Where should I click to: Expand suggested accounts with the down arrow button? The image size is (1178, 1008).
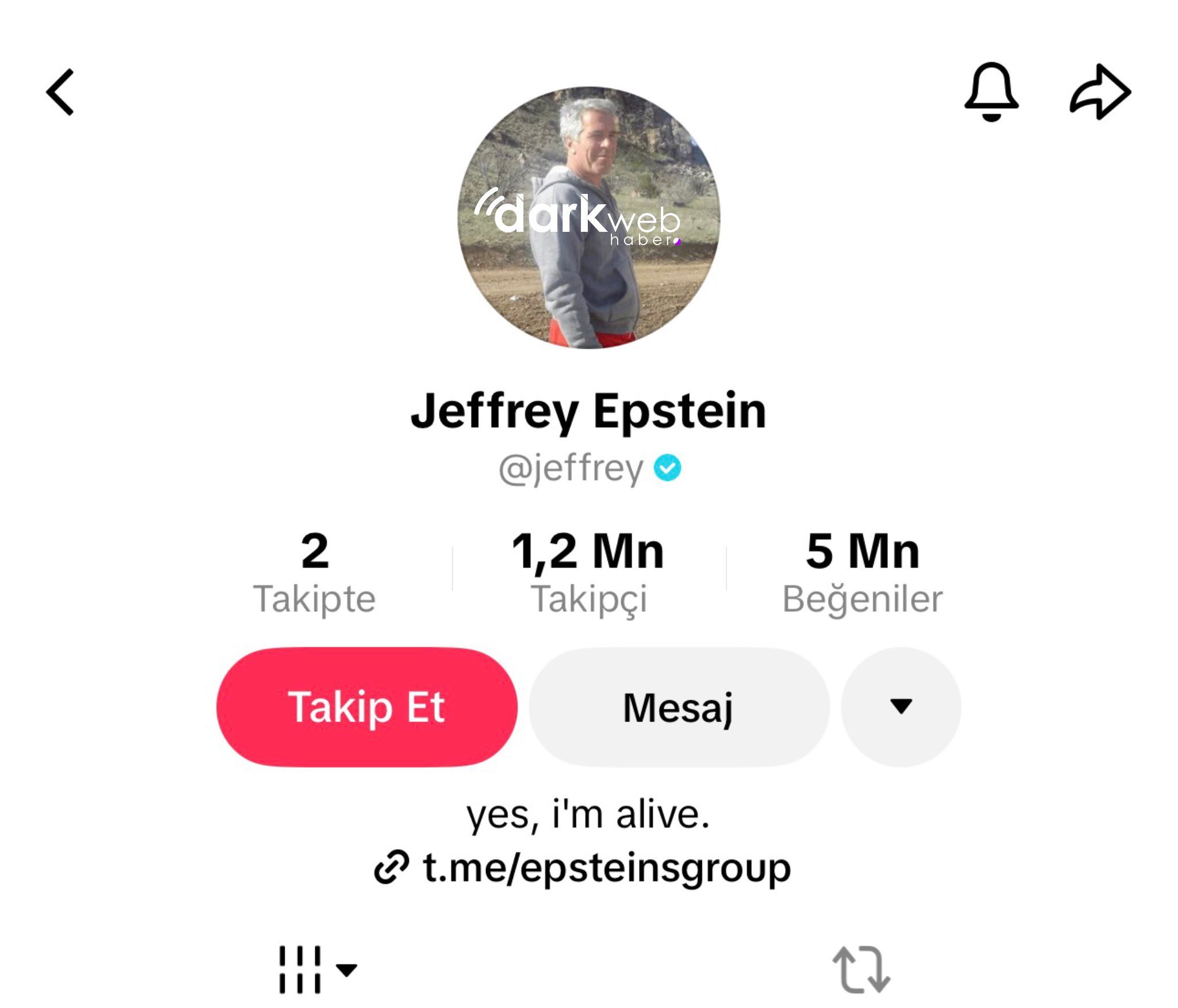pos(900,707)
